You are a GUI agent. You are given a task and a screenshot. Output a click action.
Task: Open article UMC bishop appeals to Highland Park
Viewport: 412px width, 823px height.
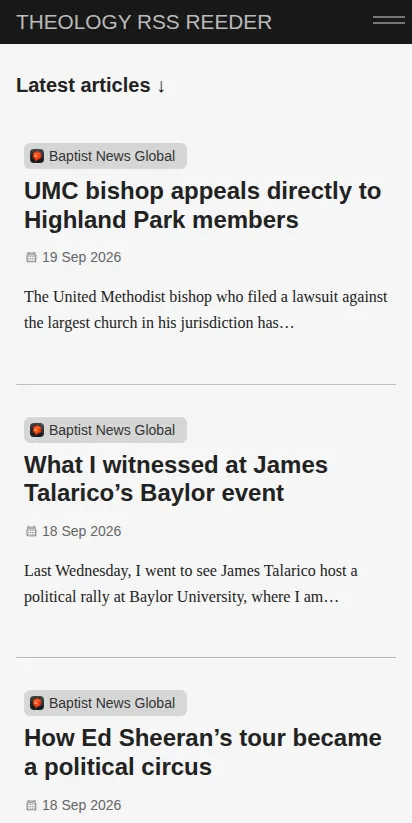coord(203,205)
